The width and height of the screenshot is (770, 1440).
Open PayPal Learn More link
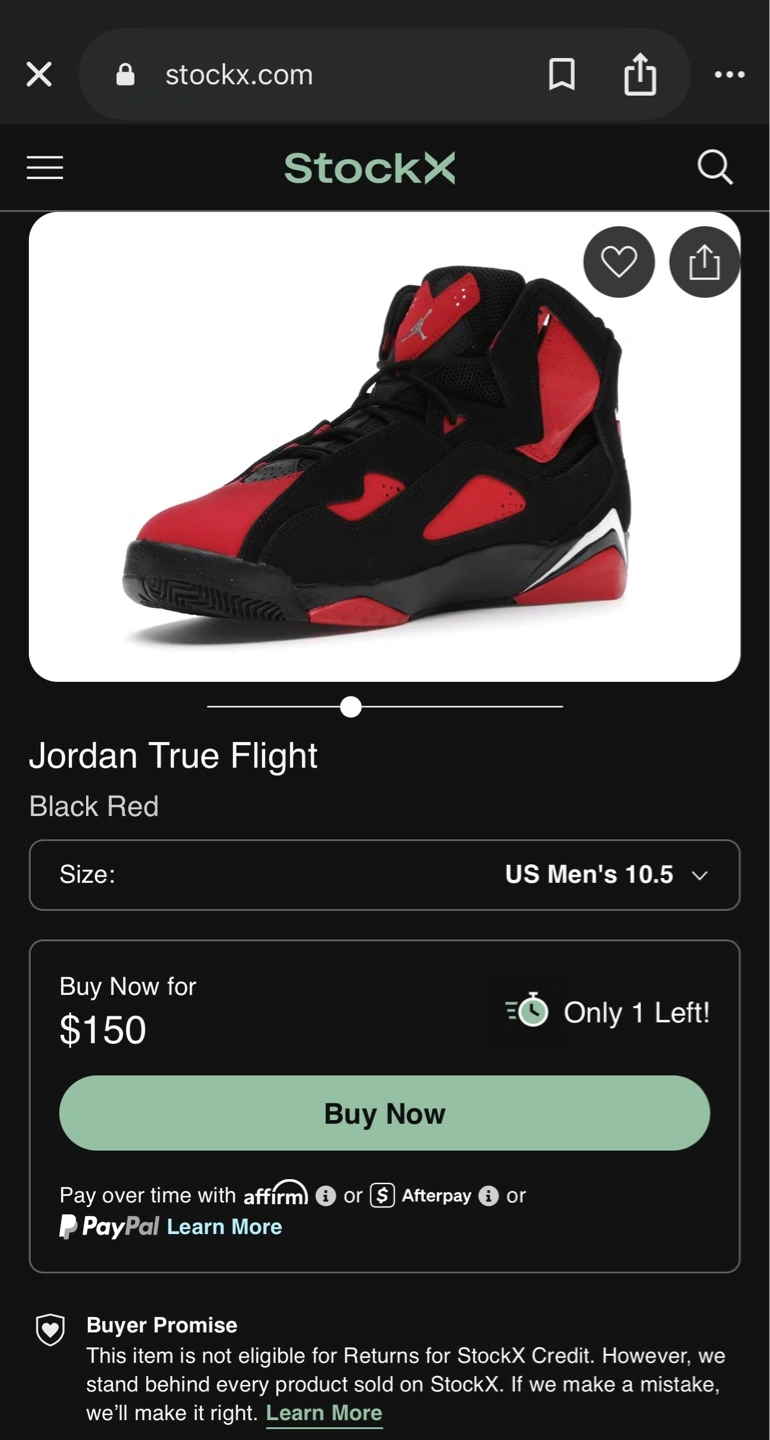[224, 1227]
